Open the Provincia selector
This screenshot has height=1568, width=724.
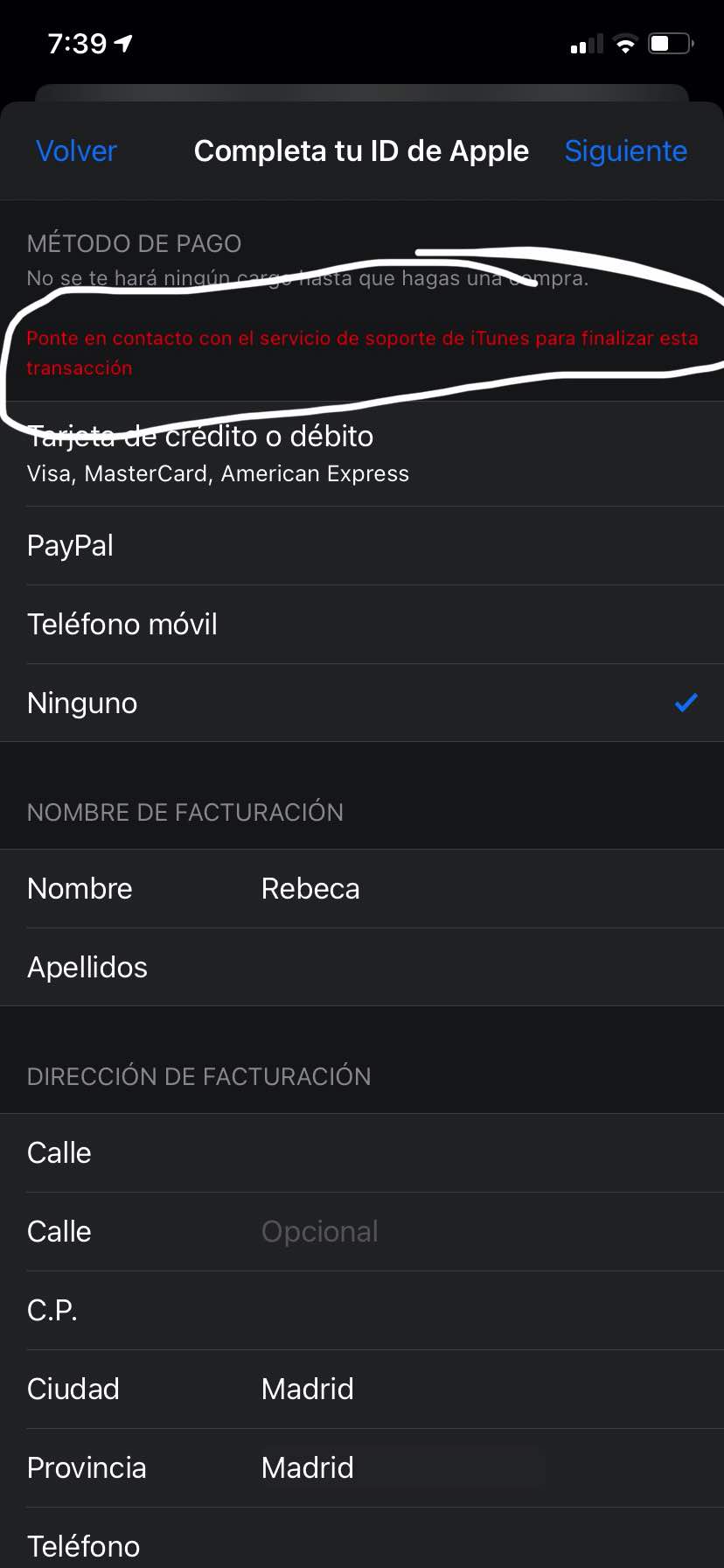(x=437, y=1468)
